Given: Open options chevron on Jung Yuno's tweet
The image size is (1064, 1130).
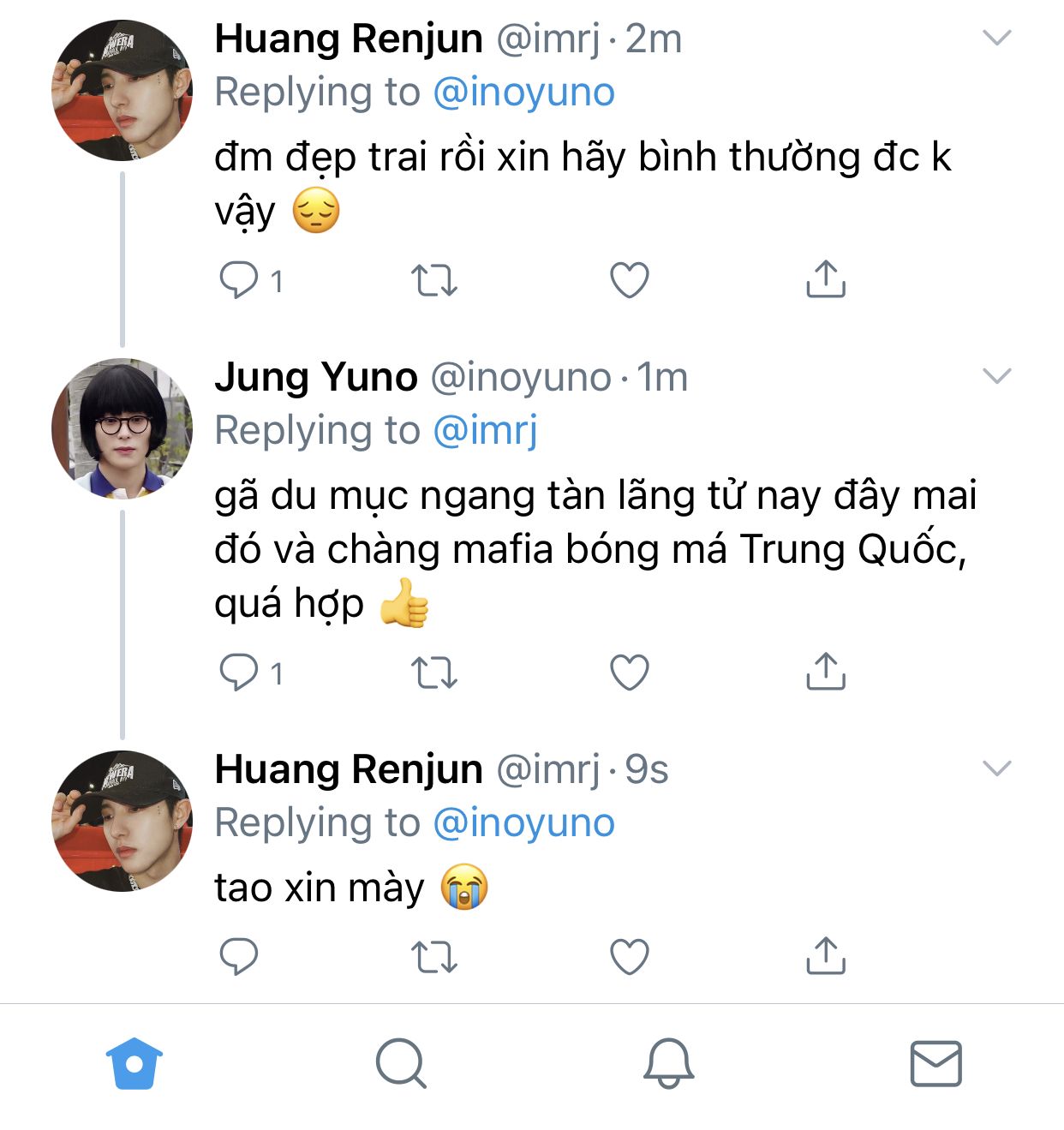Looking at the screenshot, I should coord(997,376).
